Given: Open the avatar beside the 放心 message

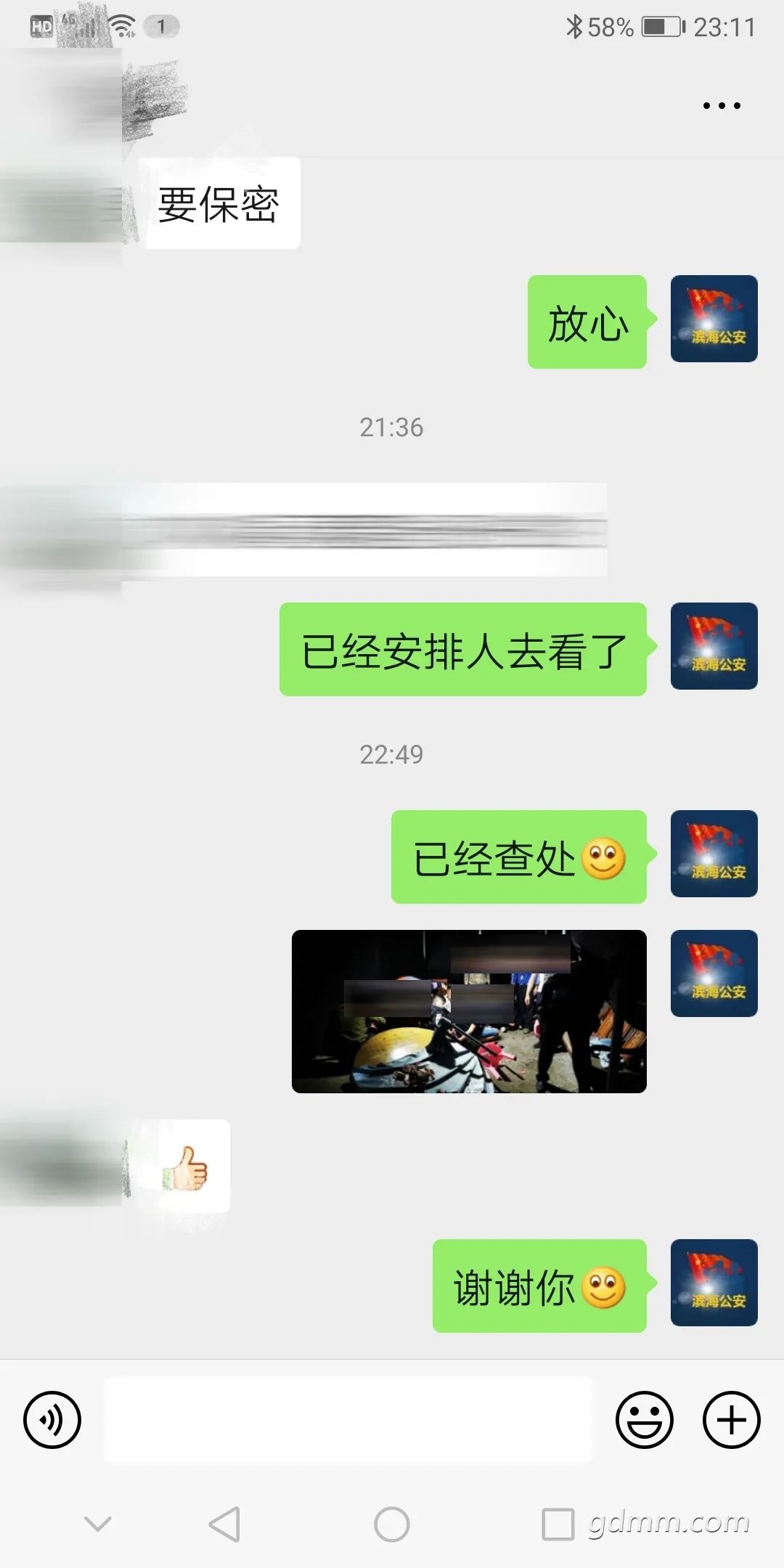Looking at the screenshot, I should click(x=714, y=319).
